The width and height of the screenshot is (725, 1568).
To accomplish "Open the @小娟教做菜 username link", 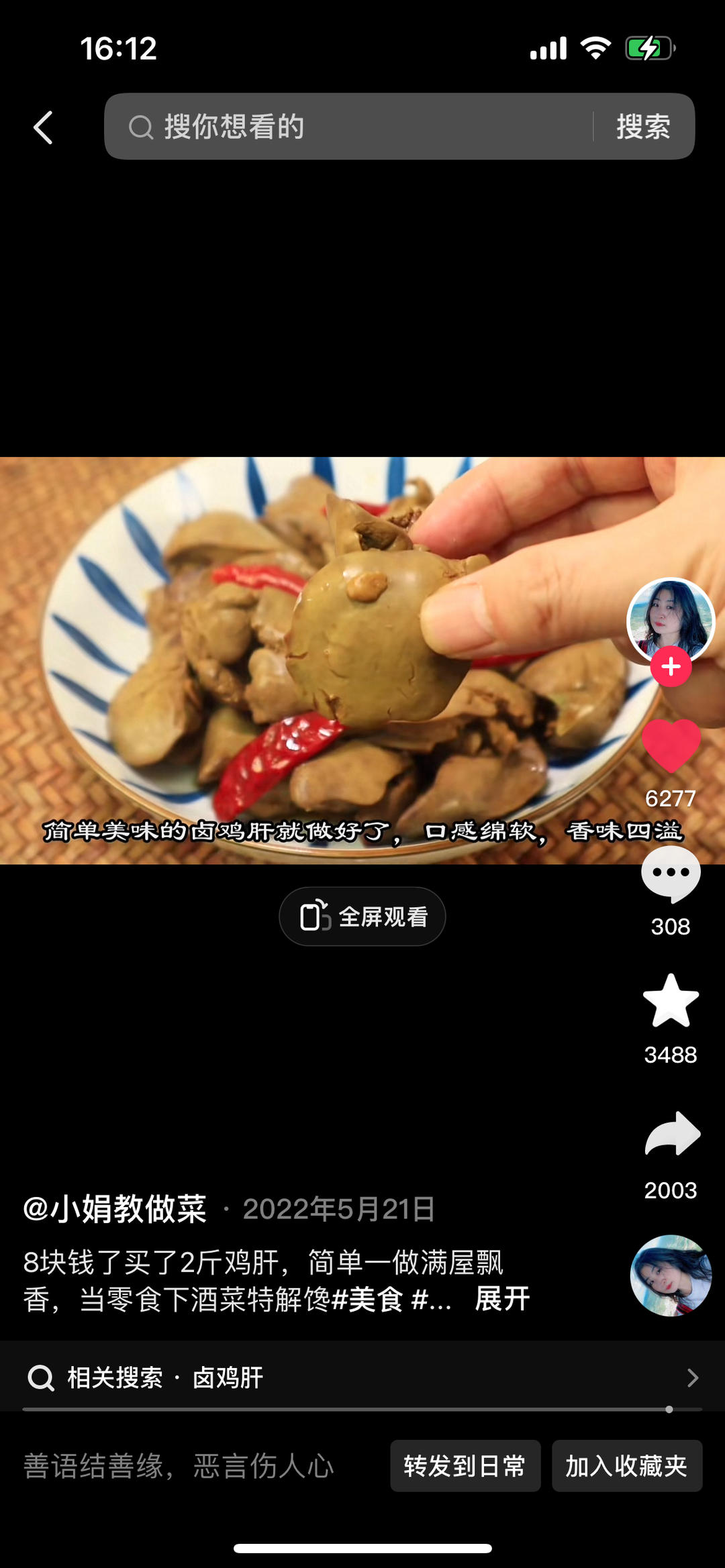I will [x=115, y=1209].
